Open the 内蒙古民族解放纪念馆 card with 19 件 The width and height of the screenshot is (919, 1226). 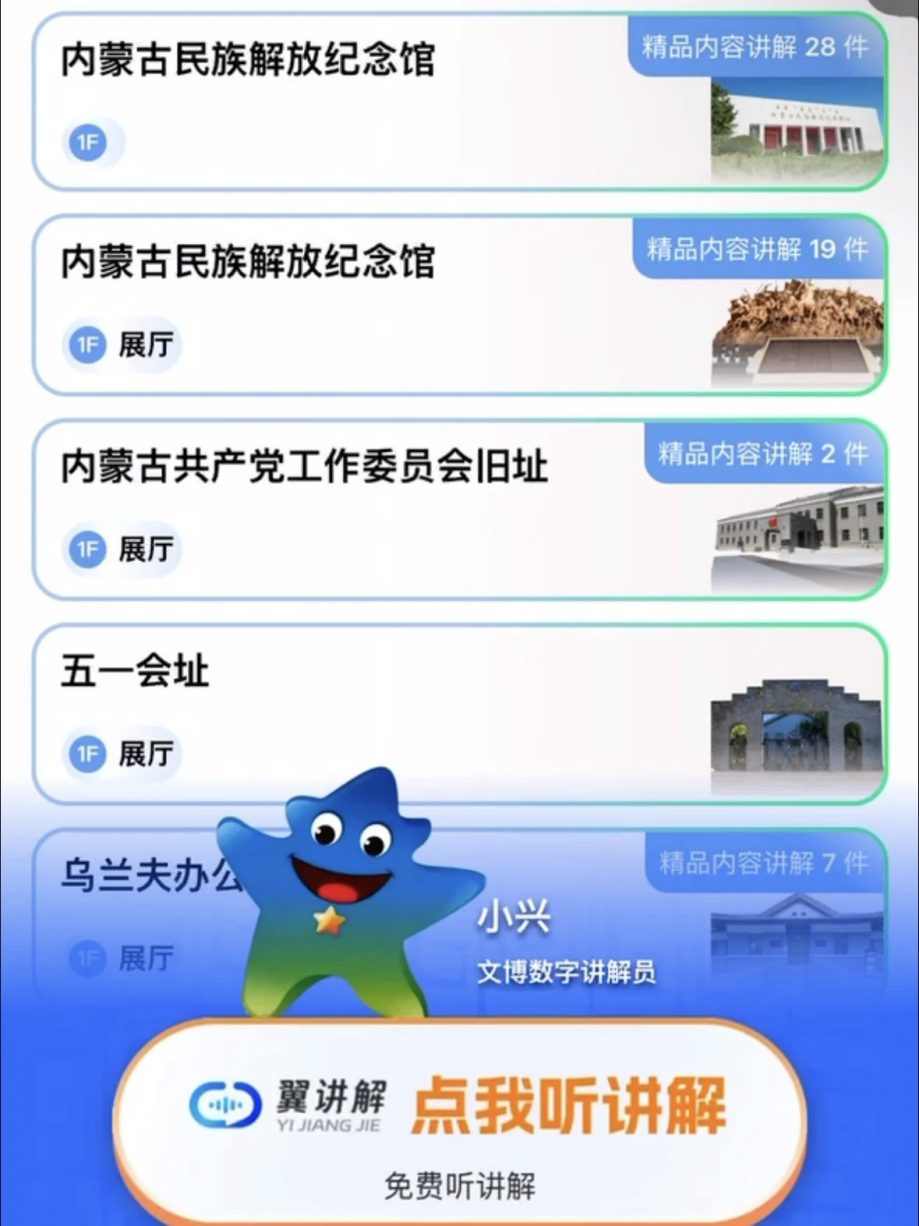(x=460, y=305)
